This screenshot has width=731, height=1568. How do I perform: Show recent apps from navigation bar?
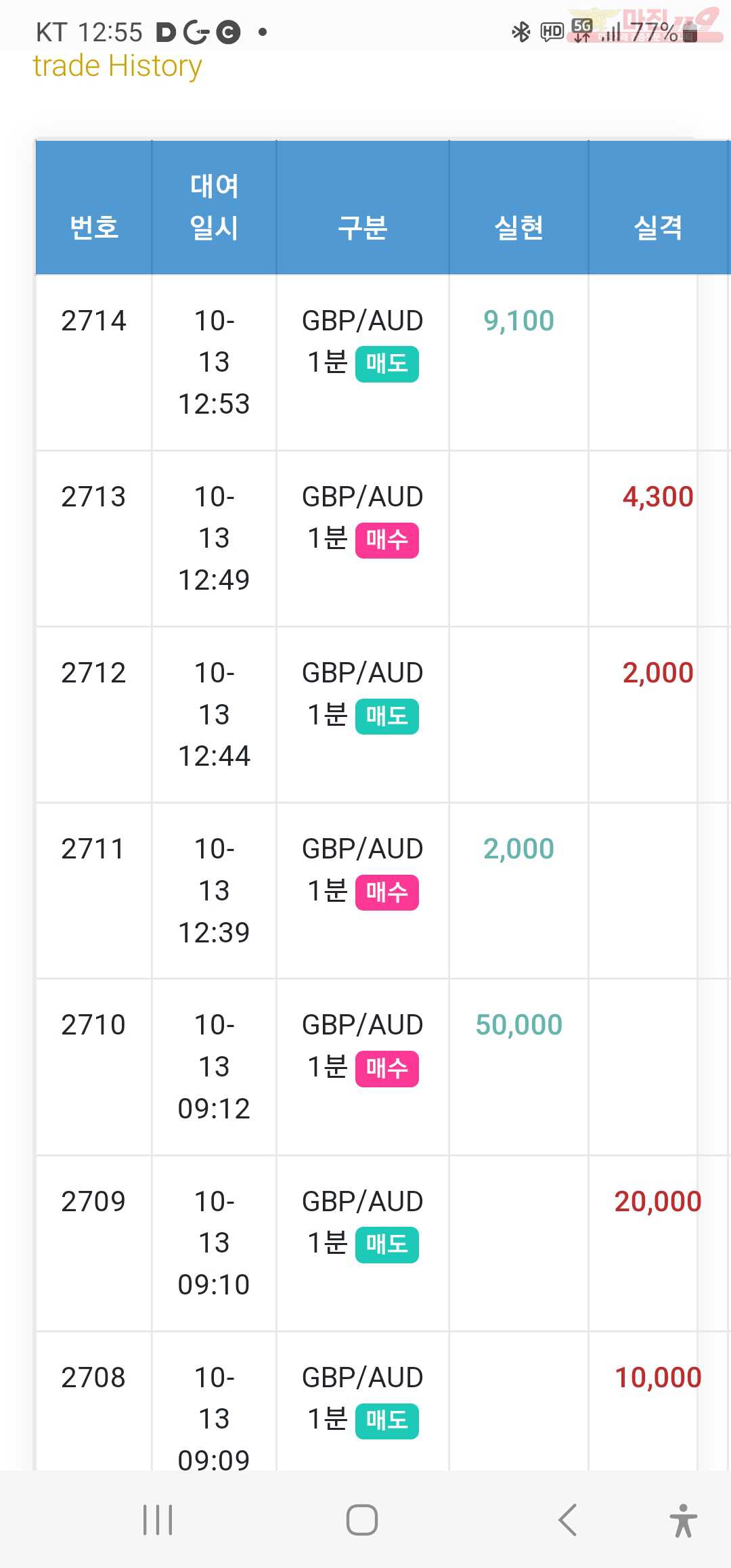pos(158,1520)
